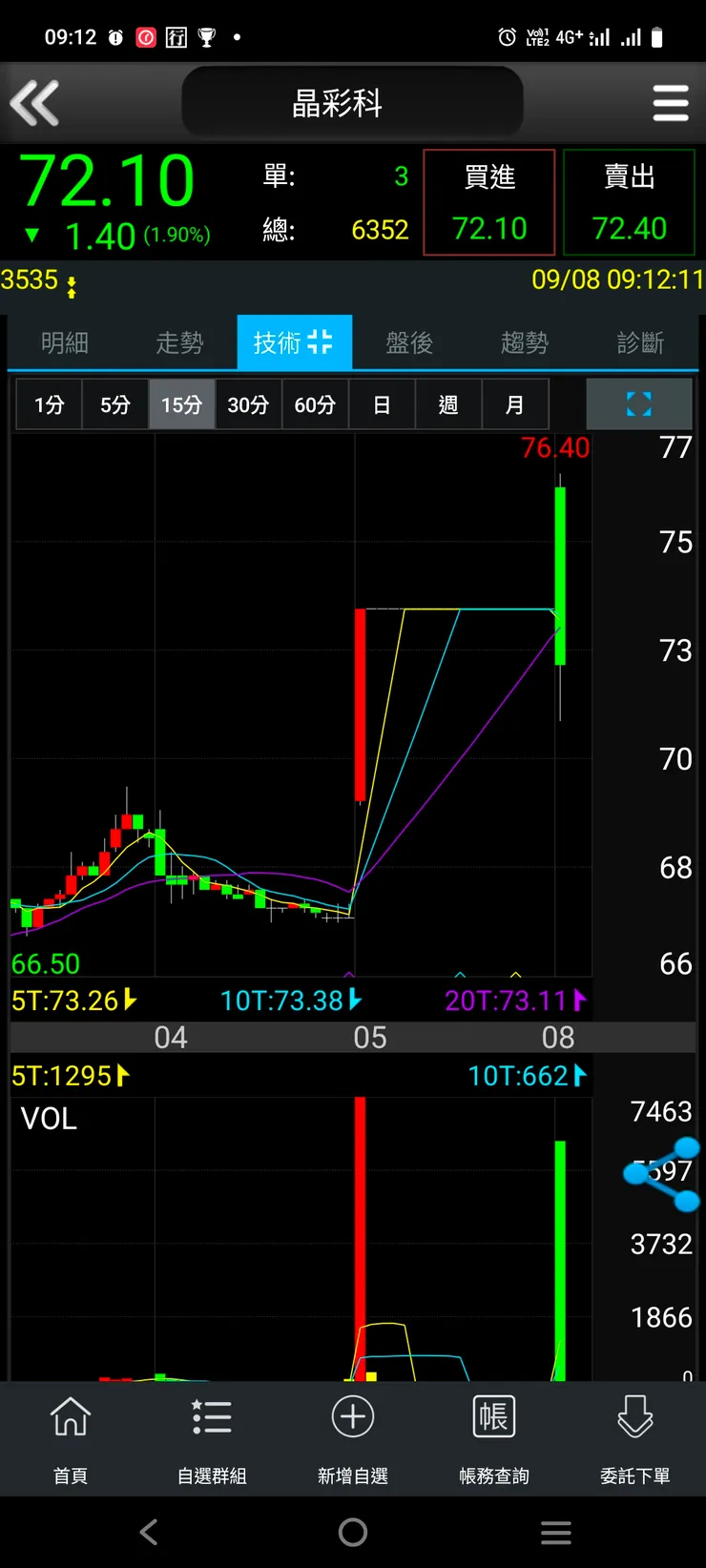
Task: Show the 週 weekly chart
Action: [448, 405]
